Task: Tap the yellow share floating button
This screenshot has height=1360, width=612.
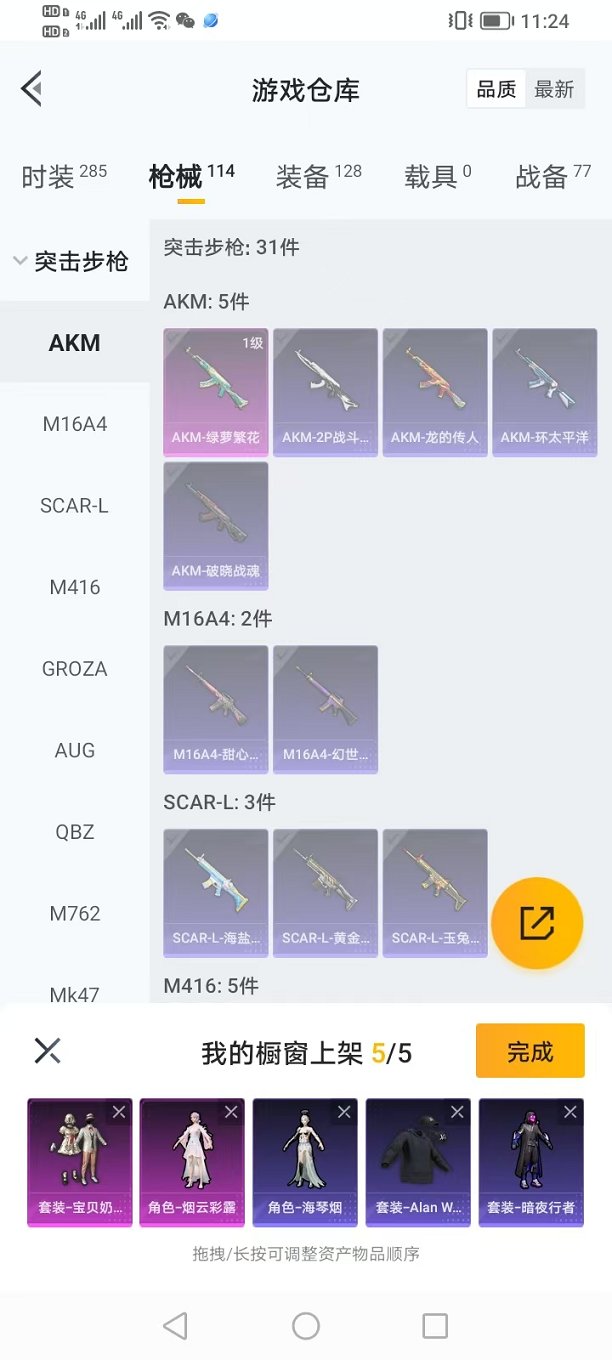Action: pyautogui.click(x=536, y=923)
